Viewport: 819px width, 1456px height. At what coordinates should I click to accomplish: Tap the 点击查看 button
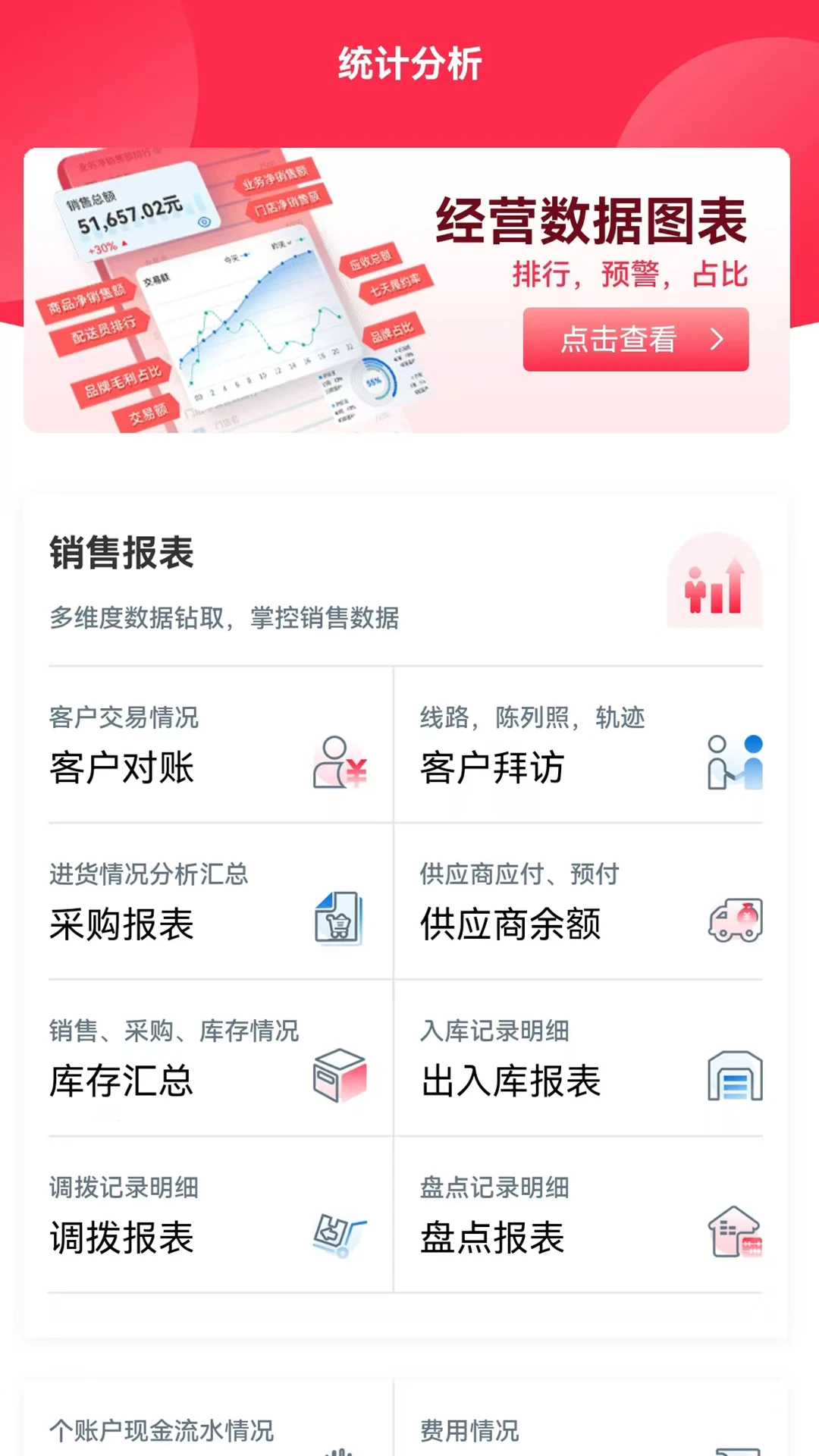coord(636,340)
